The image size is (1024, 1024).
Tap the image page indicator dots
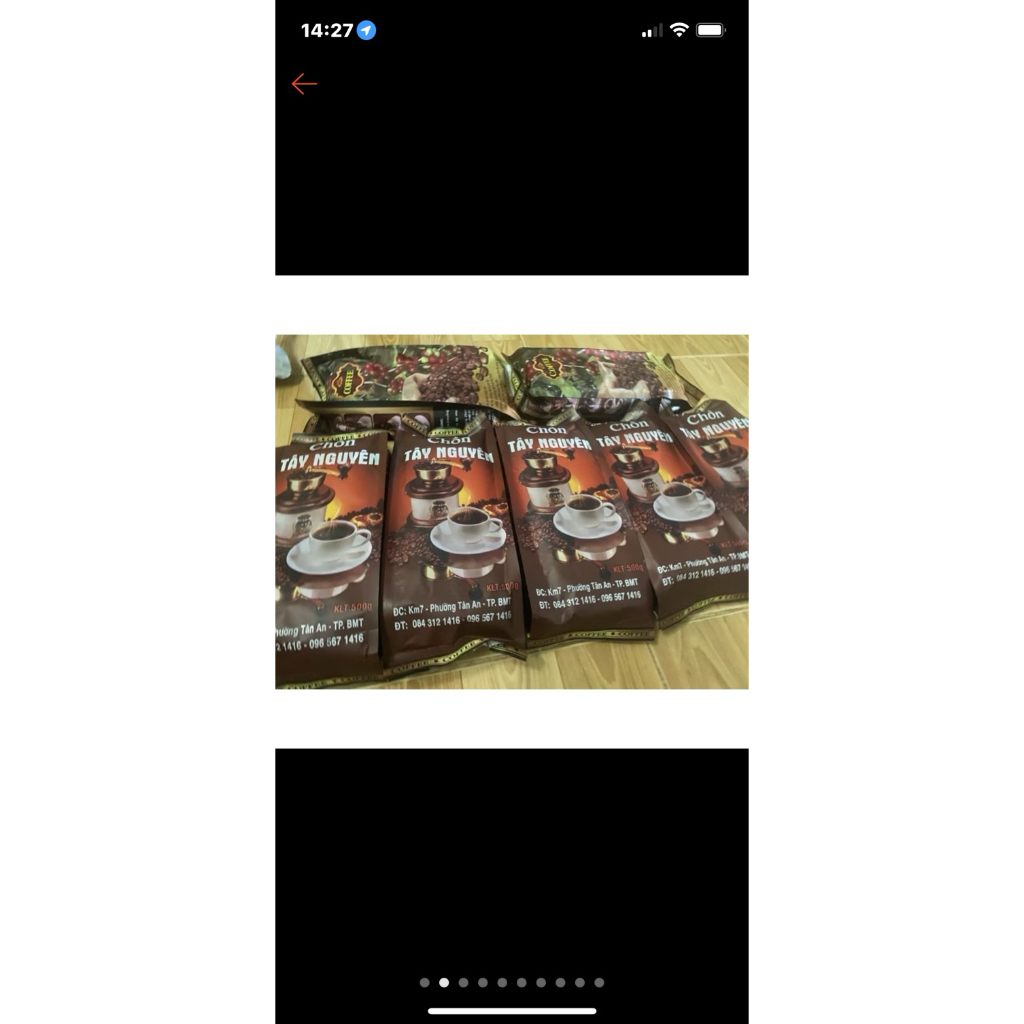point(511,983)
